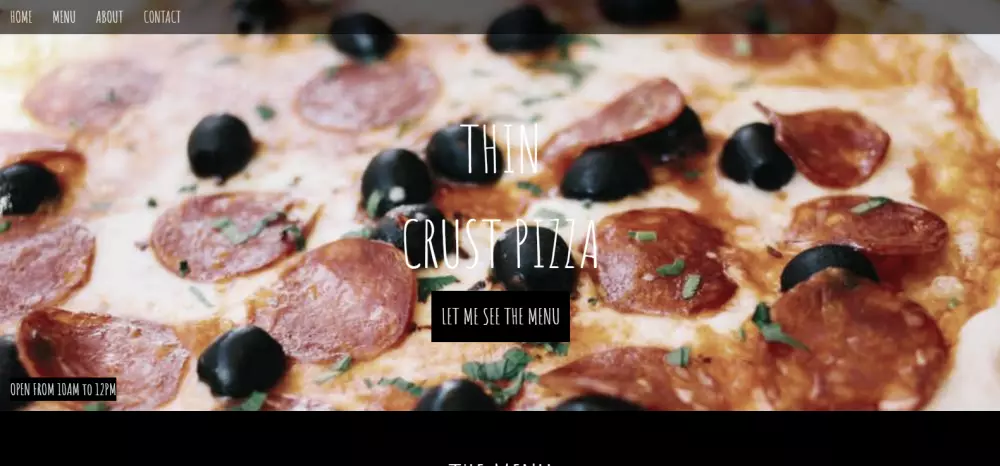This screenshot has width=1000, height=466.
Task: Open the About nav link
Action: click(x=109, y=17)
